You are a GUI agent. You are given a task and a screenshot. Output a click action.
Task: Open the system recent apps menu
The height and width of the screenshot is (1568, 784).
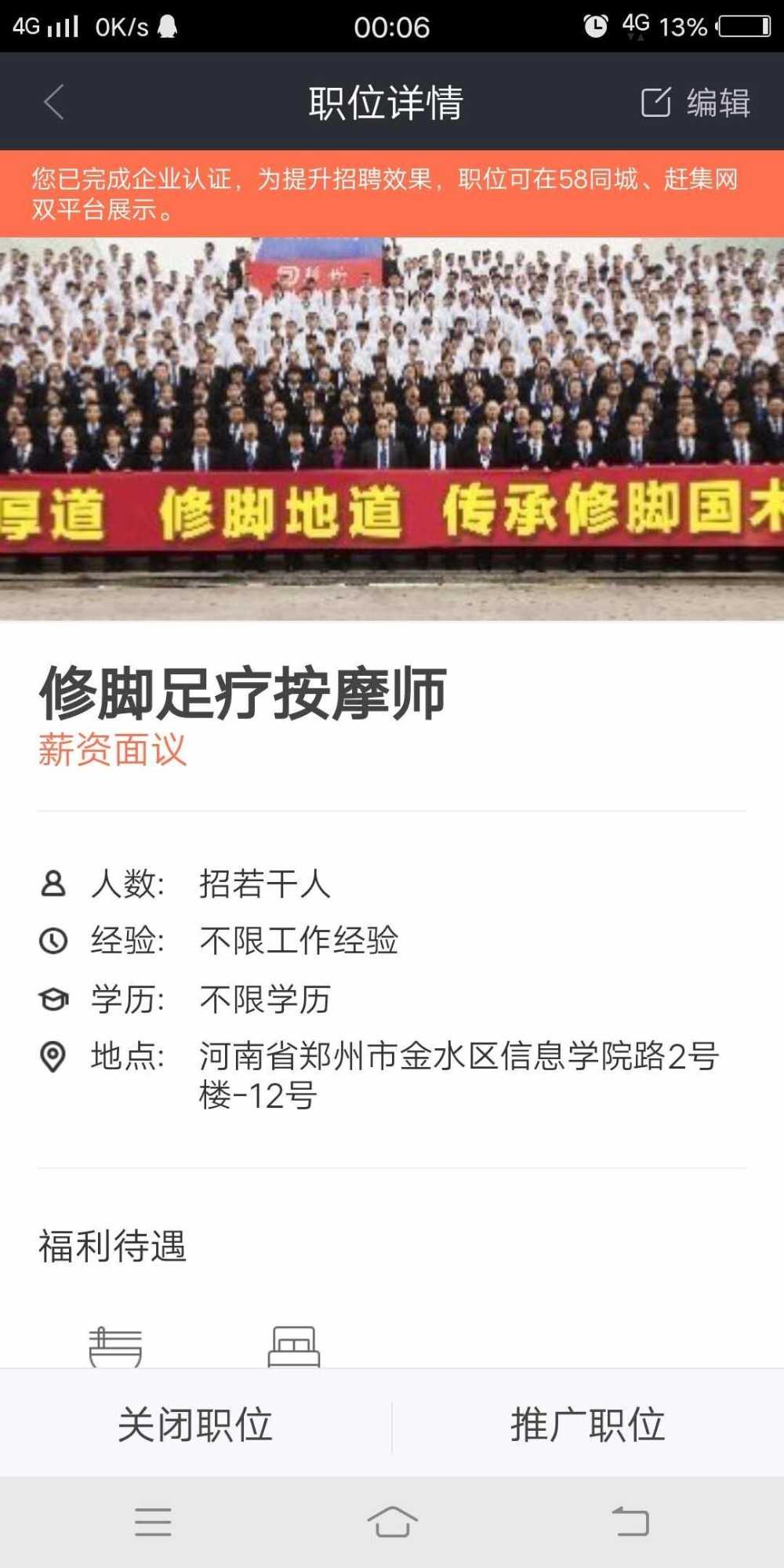pyautogui.click(x=153, y=1522)
